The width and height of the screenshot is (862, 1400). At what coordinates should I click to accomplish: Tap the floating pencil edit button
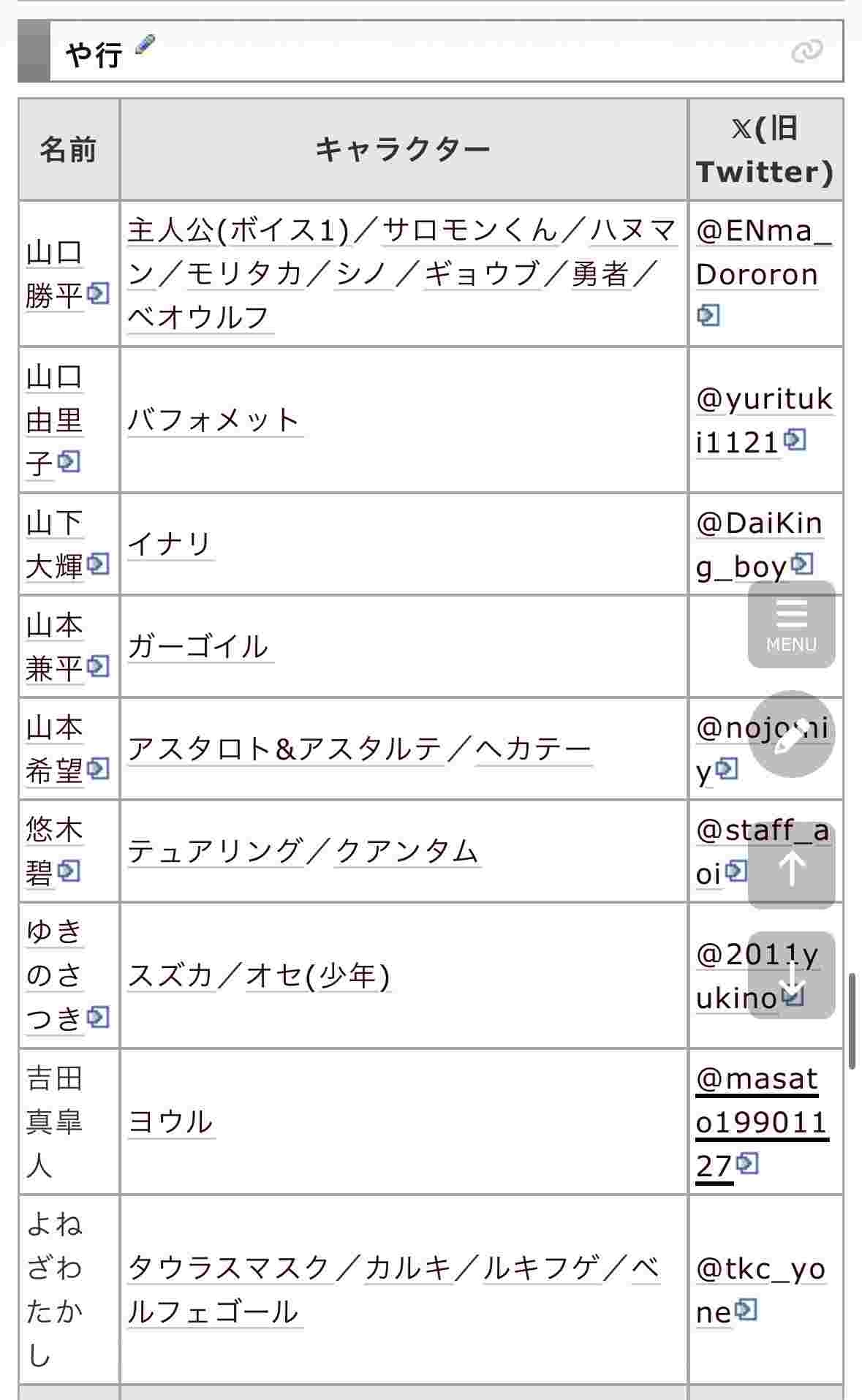pyautogui.click(x=791, y=734)
